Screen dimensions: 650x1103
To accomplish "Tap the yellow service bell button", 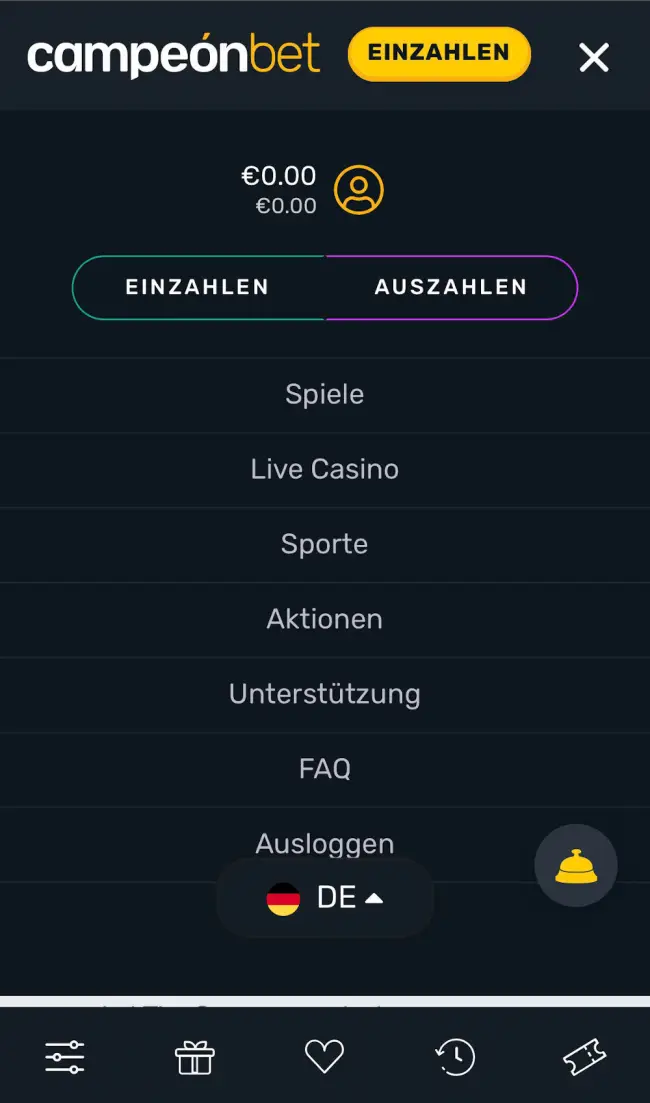I will (x=576, y=866).
